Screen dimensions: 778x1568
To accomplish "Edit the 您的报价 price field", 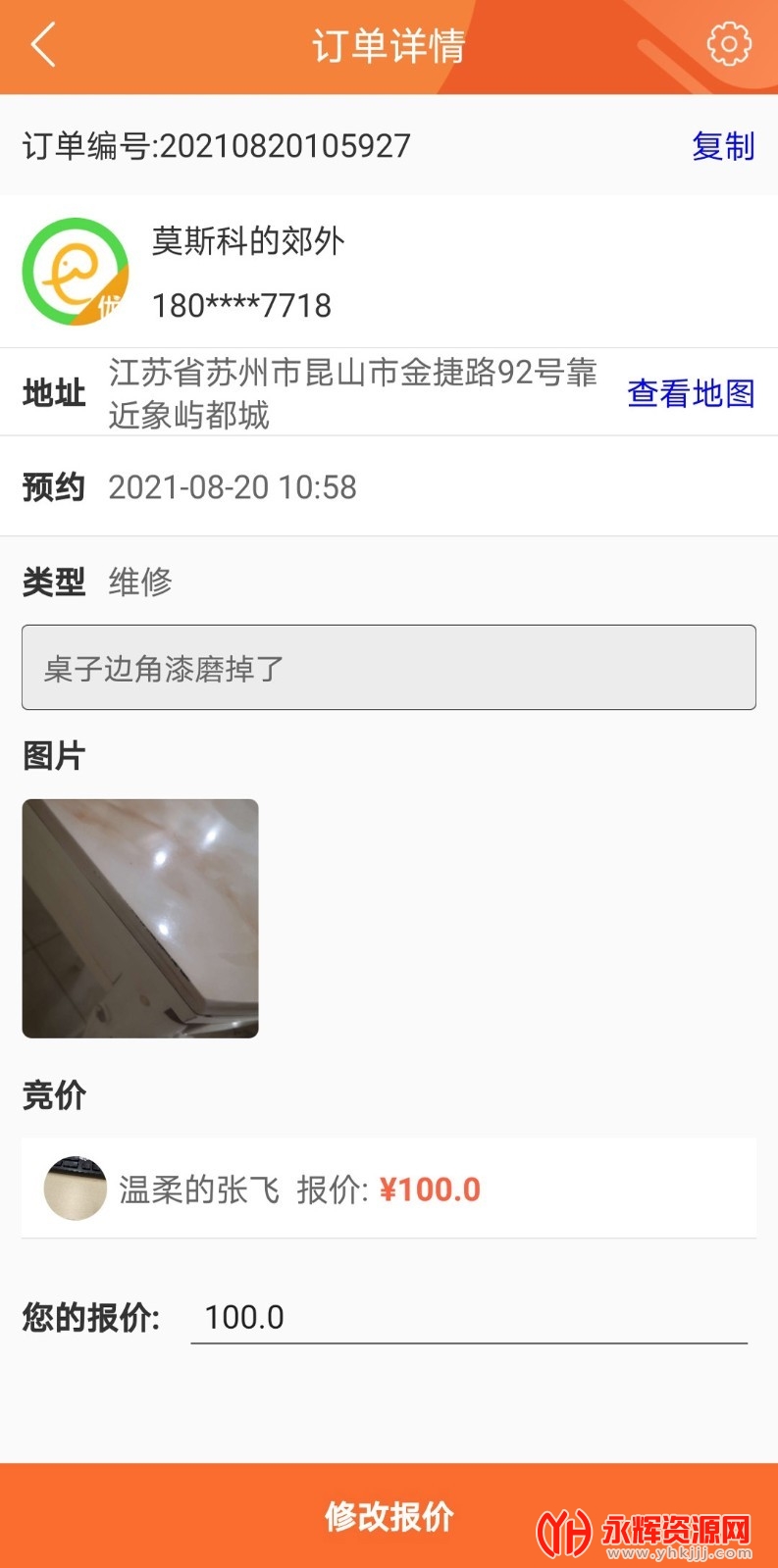I will coord(468,1317).
